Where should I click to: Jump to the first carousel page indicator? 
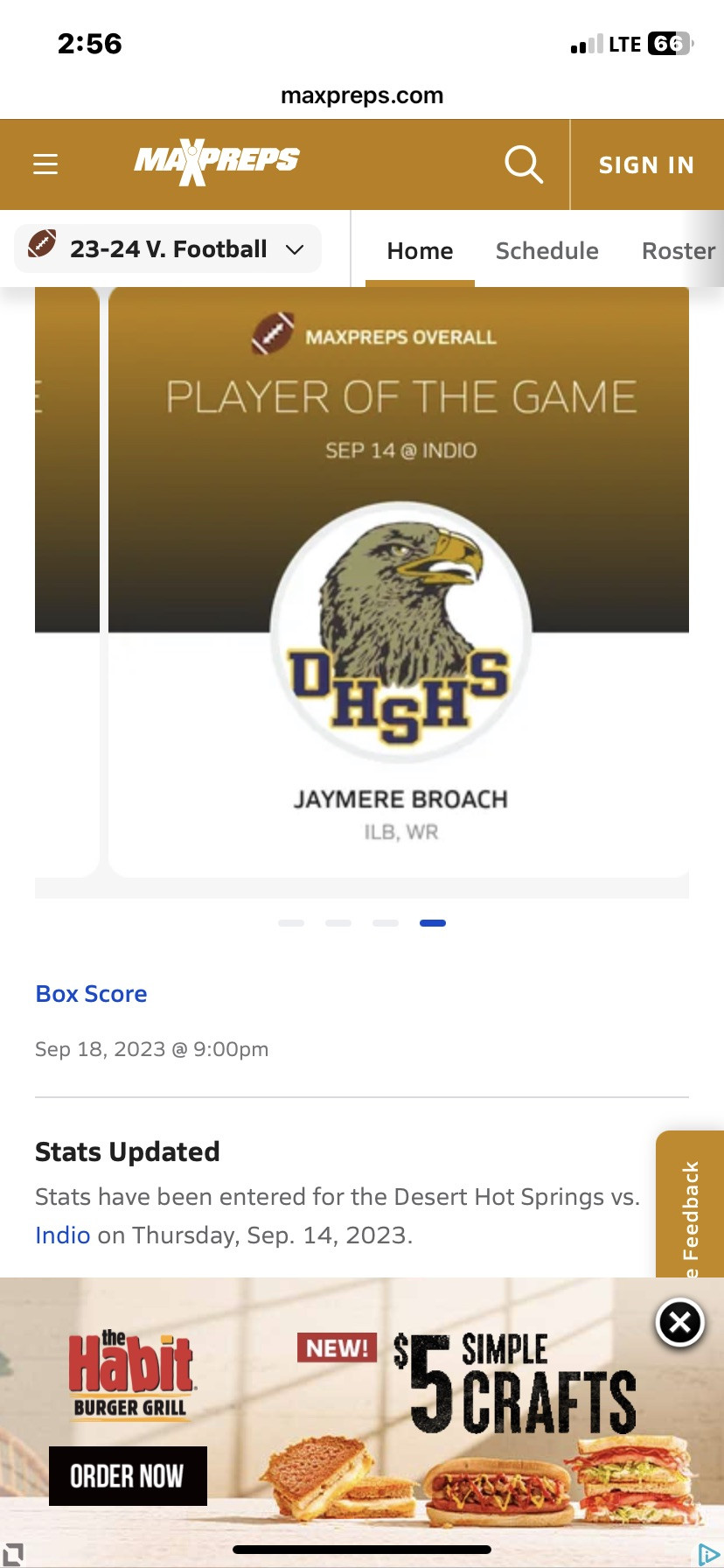tap(291, 923)
